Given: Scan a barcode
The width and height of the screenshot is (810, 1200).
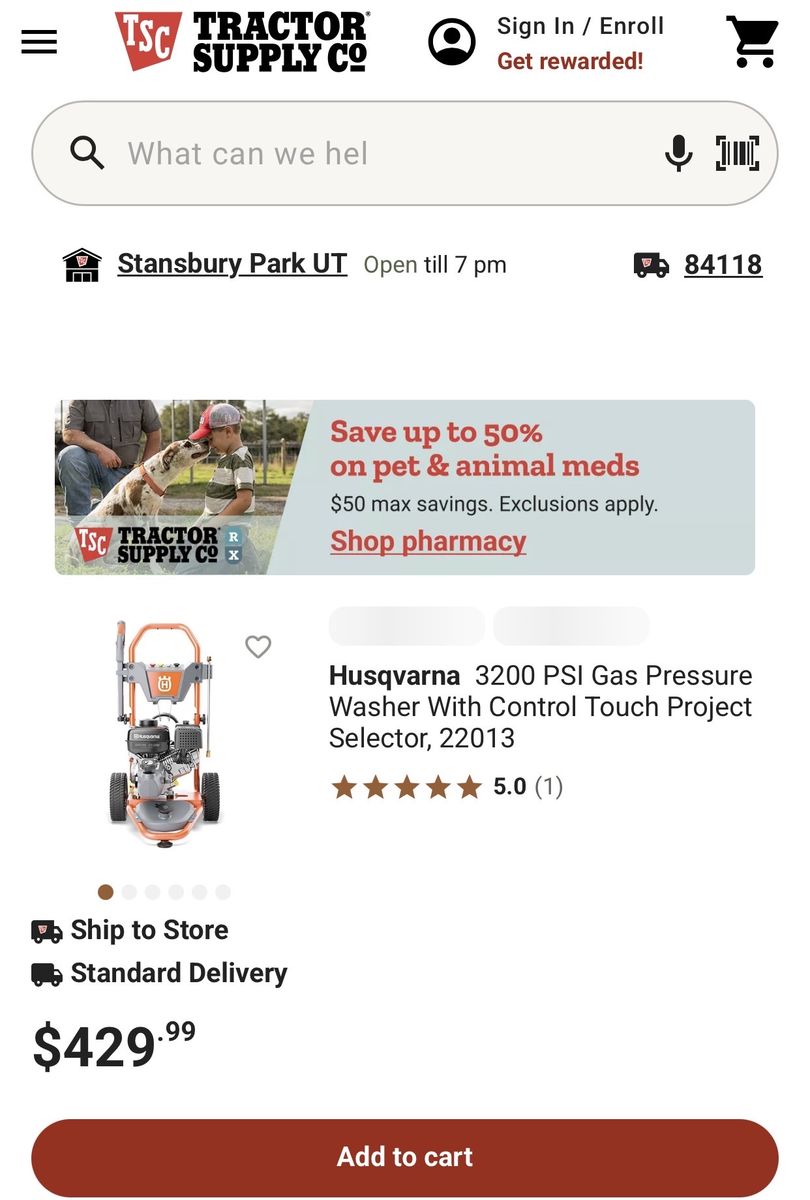Looking at the screenshot, I should click(738, 153).
